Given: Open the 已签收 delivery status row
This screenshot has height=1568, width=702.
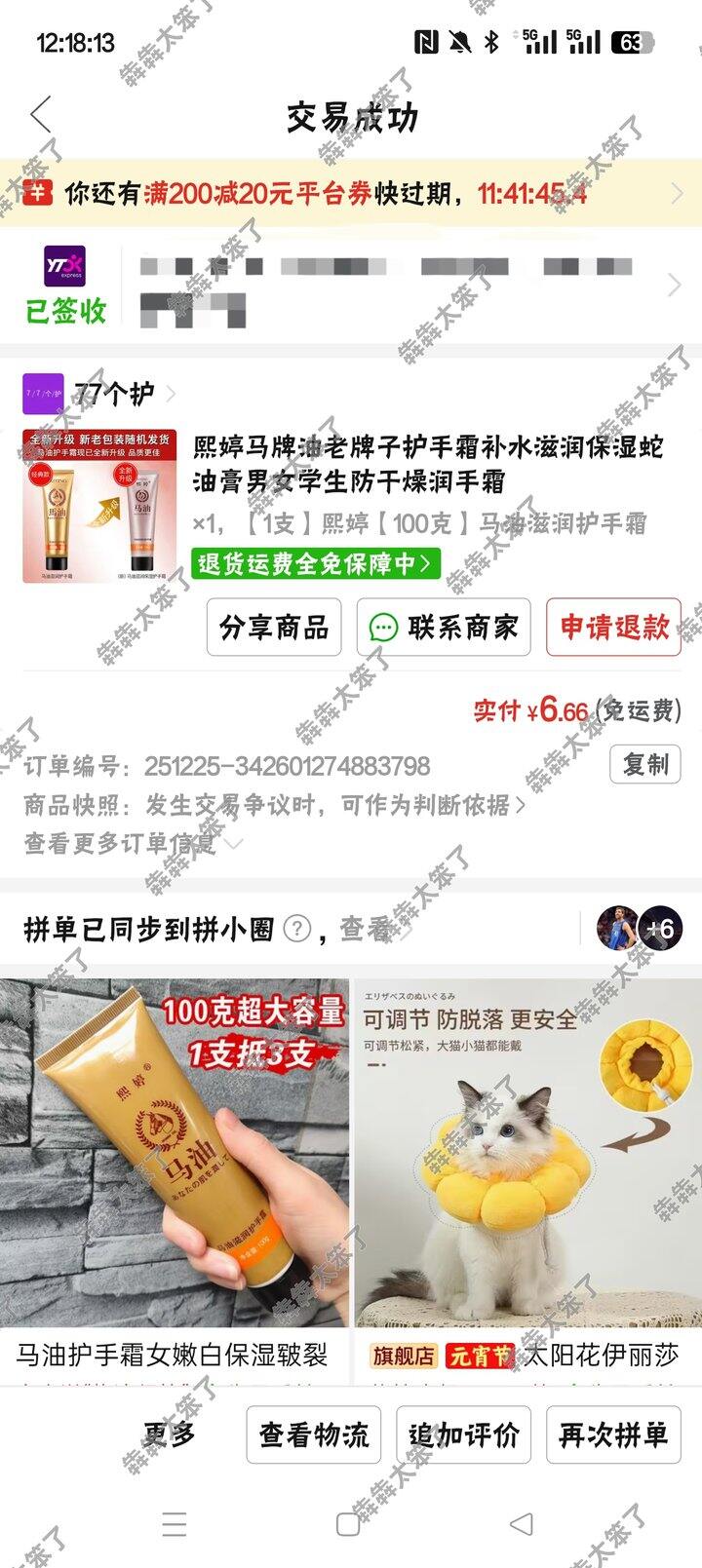Looking at the screenshot, I should tap(351, 286).
